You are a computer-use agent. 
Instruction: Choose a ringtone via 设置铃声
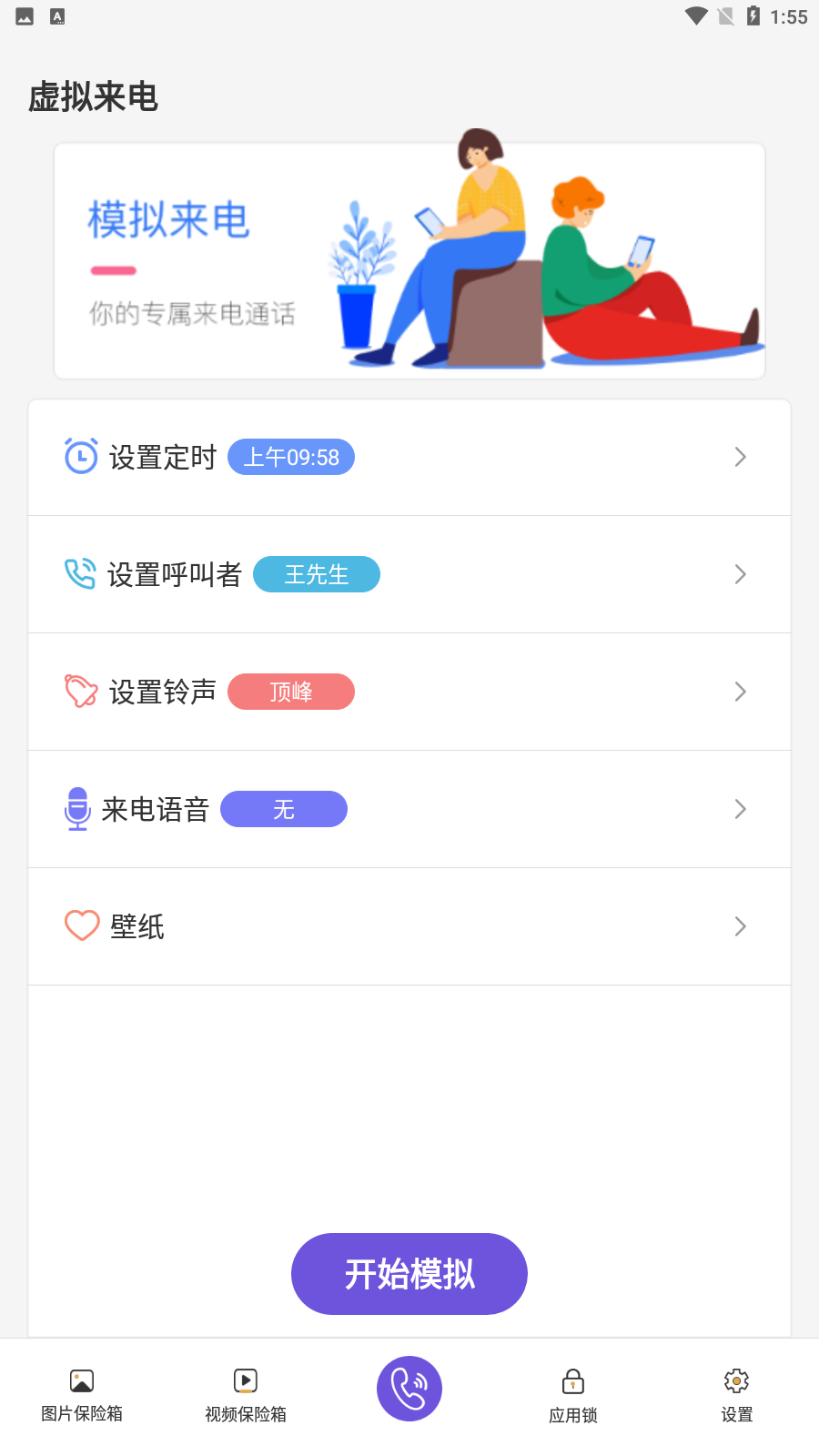tap(409, 693)
